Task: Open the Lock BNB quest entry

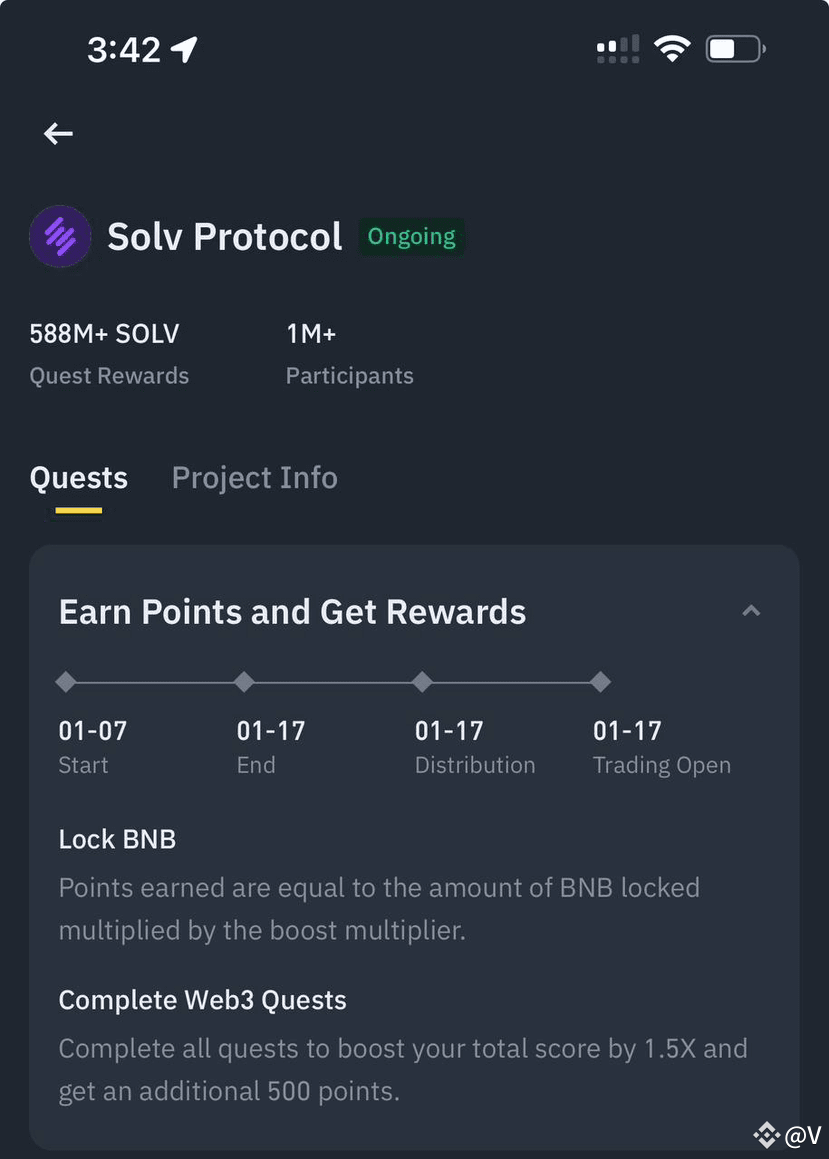Action: 117,839
